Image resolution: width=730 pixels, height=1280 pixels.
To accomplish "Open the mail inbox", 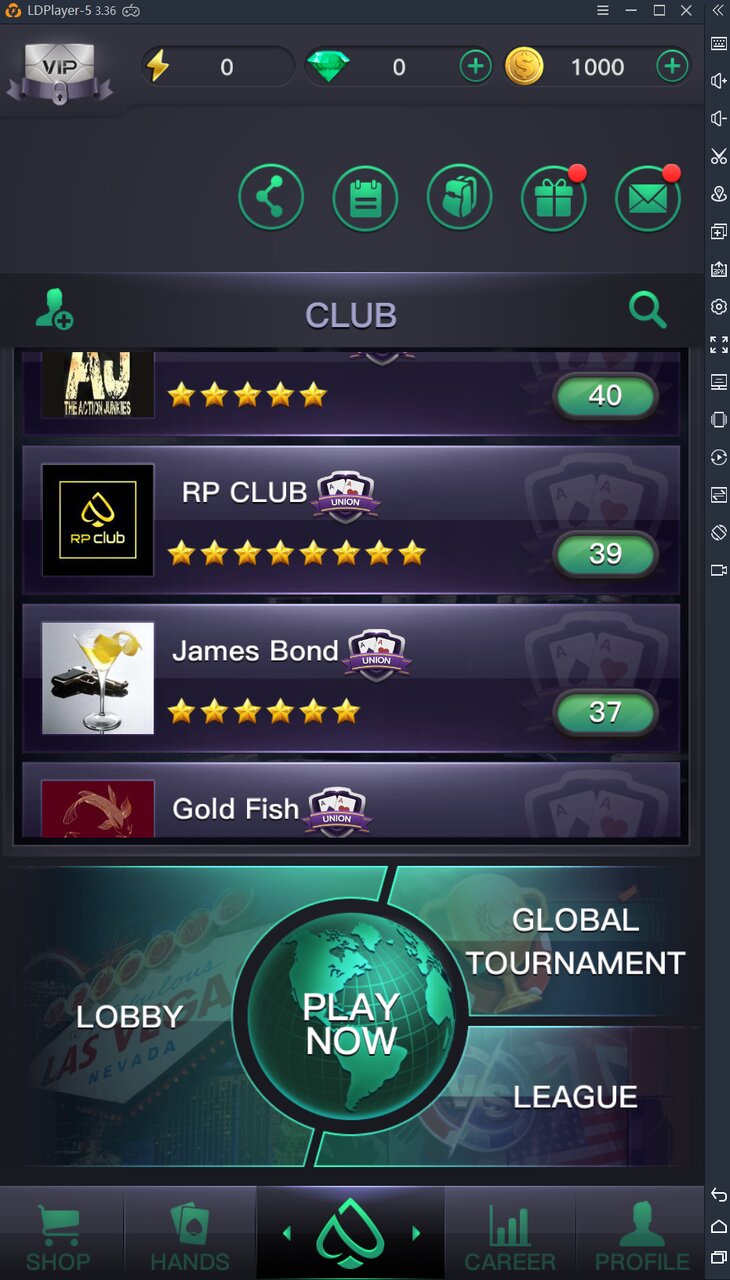I will click(x=647, y=198).
